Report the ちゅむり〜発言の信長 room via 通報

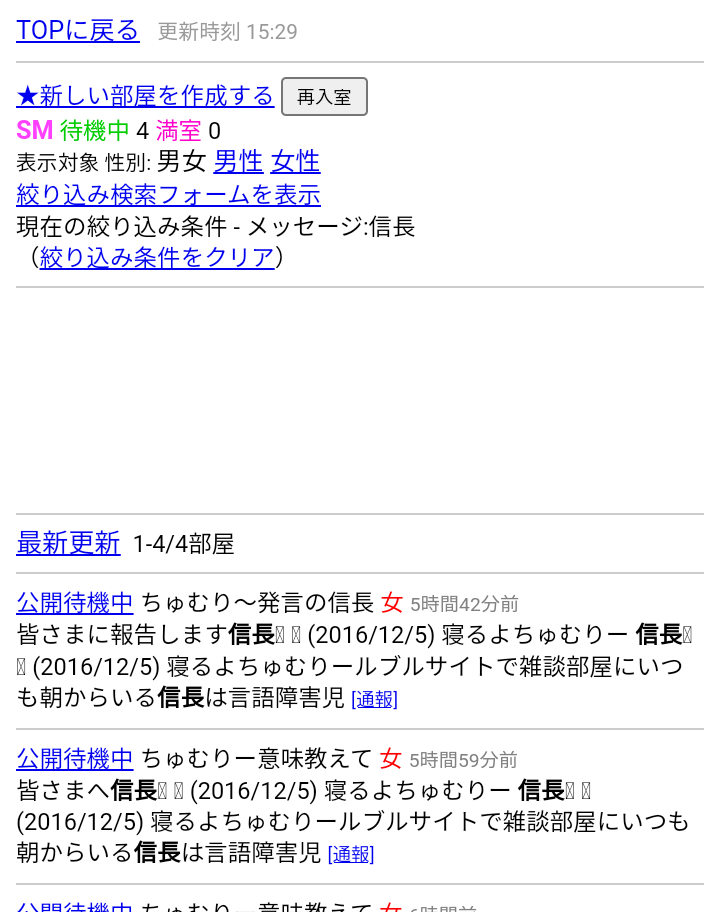pyautogui.click(x=374, y=700)
